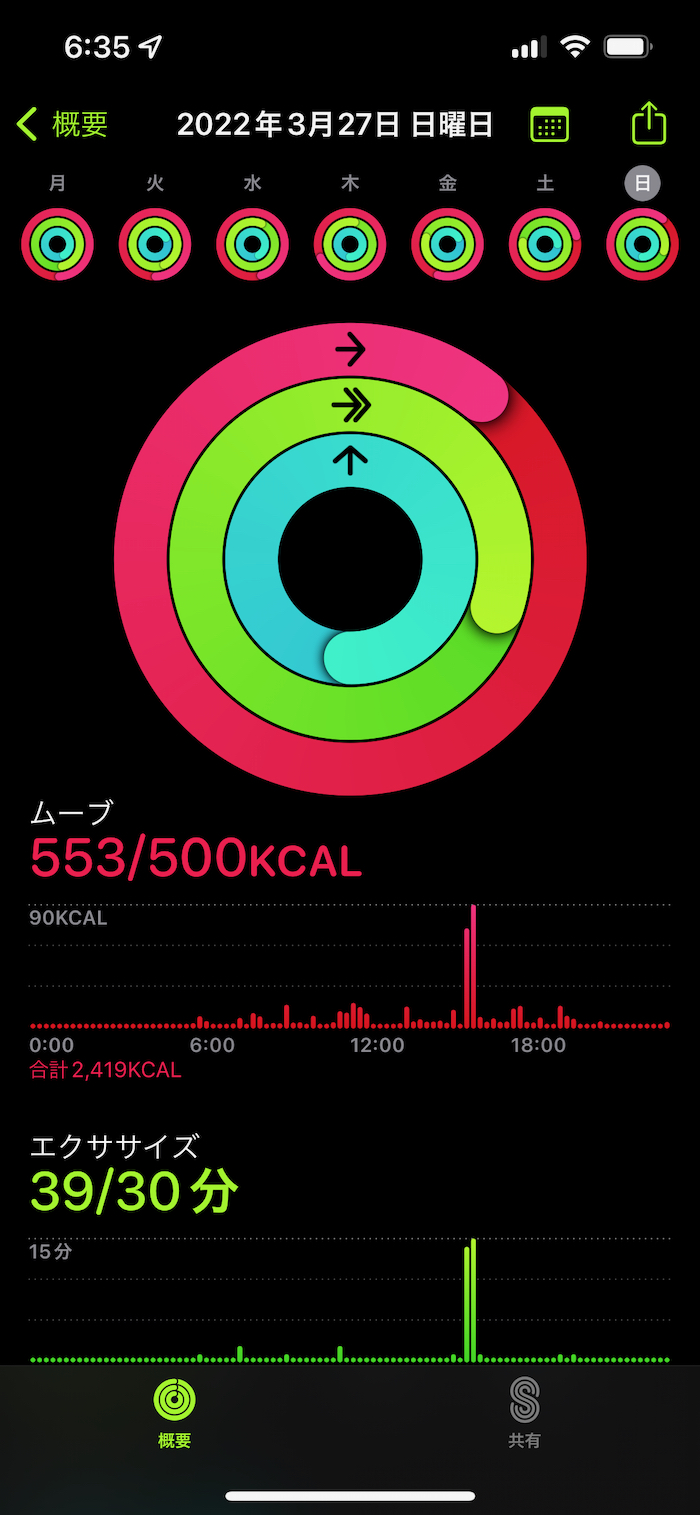700x1515 pixels.
Task: Select Tuesday (火) activity rings
Action: point(155,244)
